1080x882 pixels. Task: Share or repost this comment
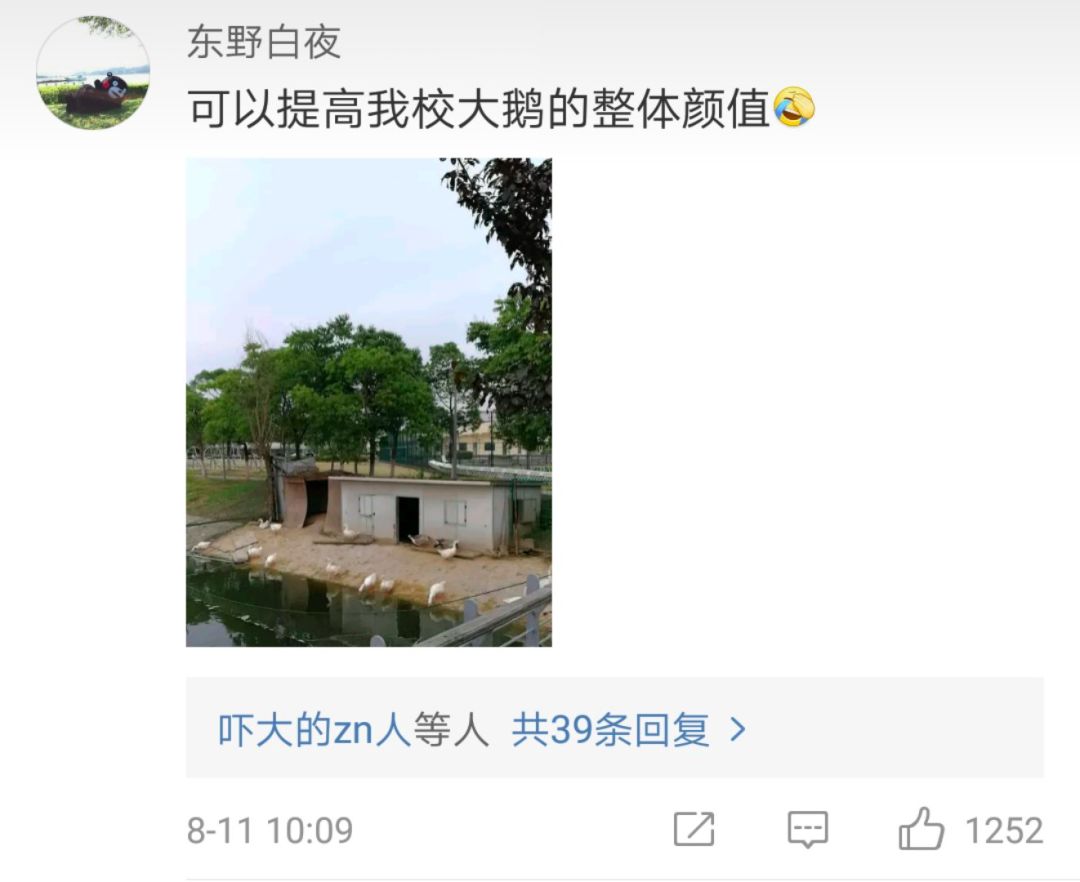(694, 830)
